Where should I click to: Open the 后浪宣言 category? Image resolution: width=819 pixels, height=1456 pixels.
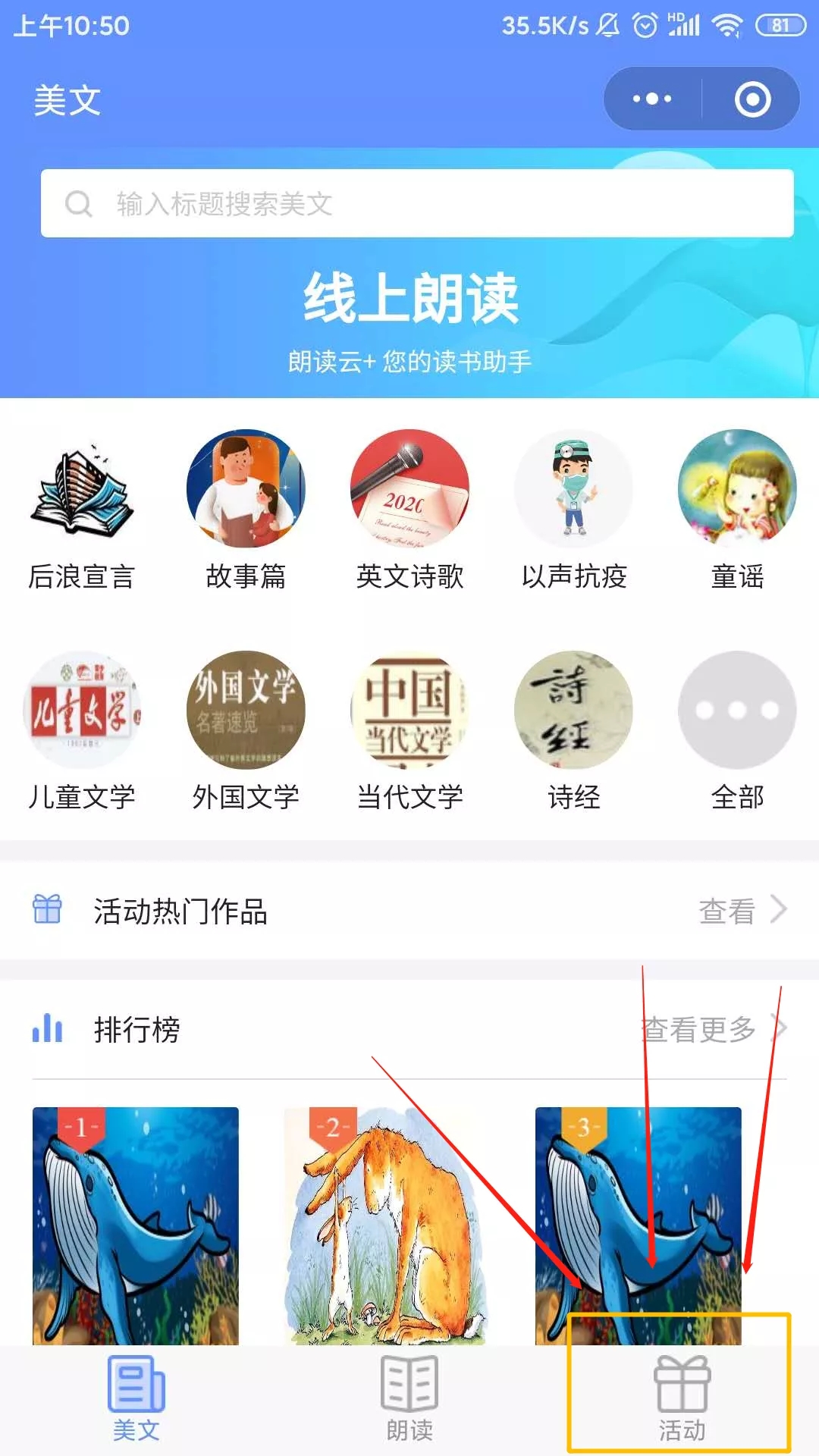(x=82, y=510)
